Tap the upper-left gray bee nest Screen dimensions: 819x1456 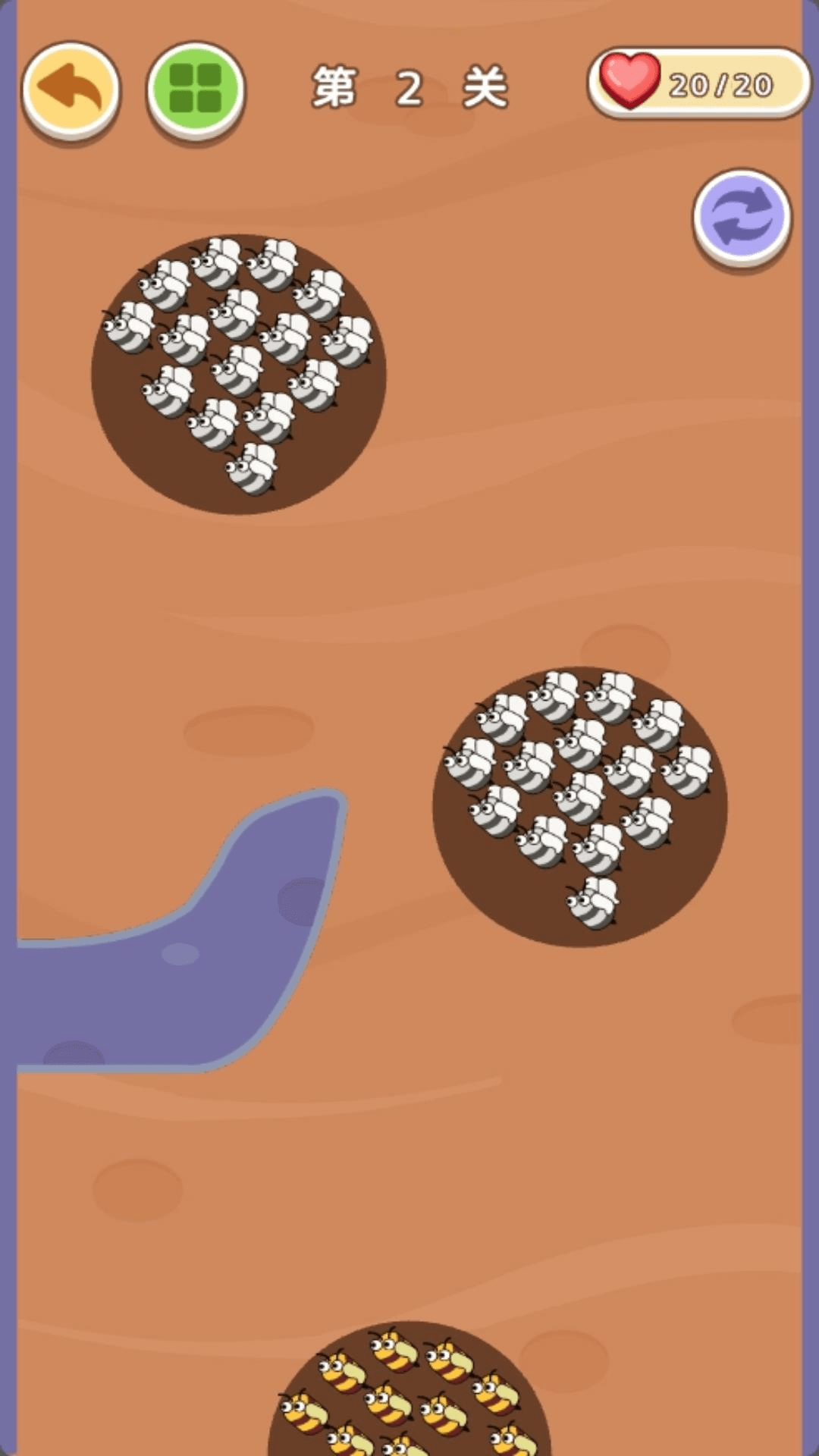tap(239, 374)
